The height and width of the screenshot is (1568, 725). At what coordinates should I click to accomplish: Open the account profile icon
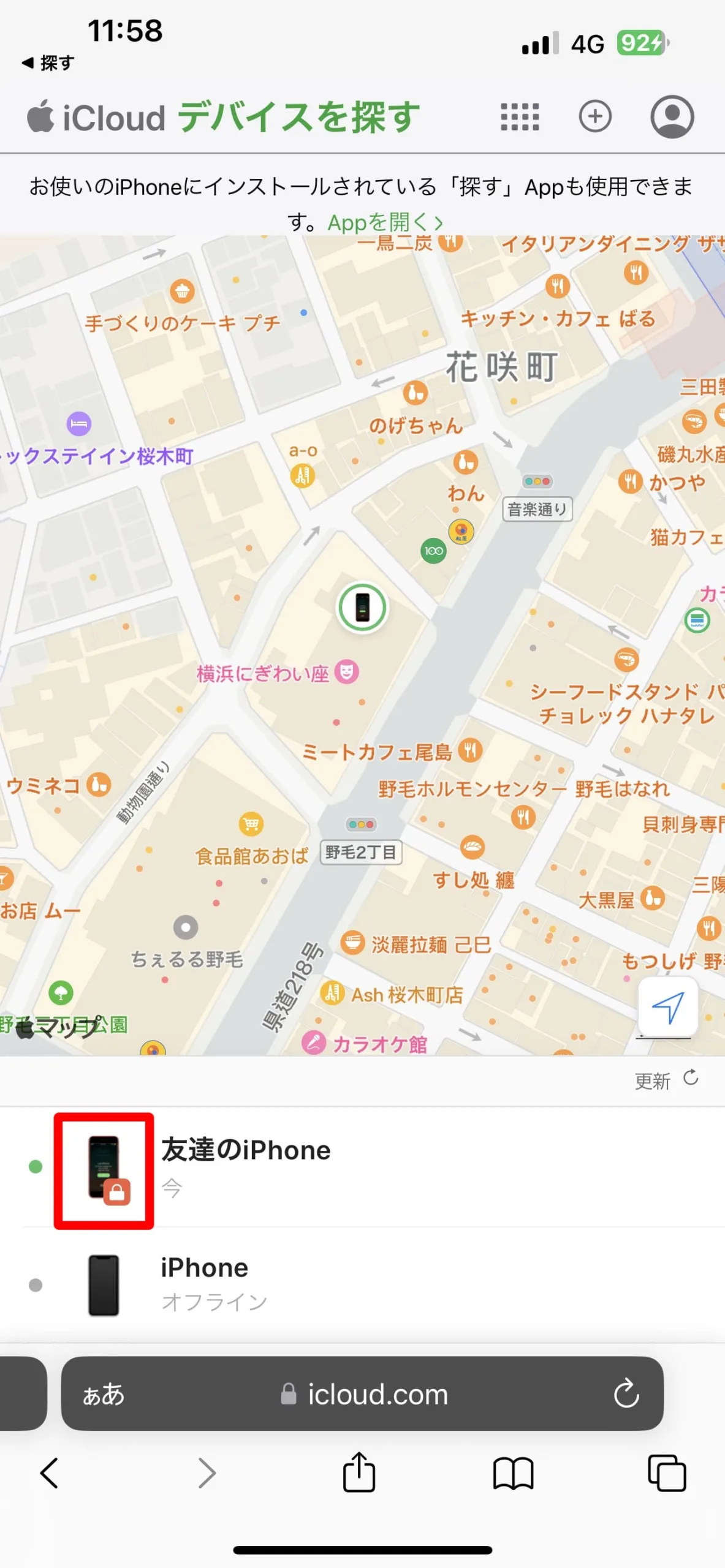tap(672, 116)
